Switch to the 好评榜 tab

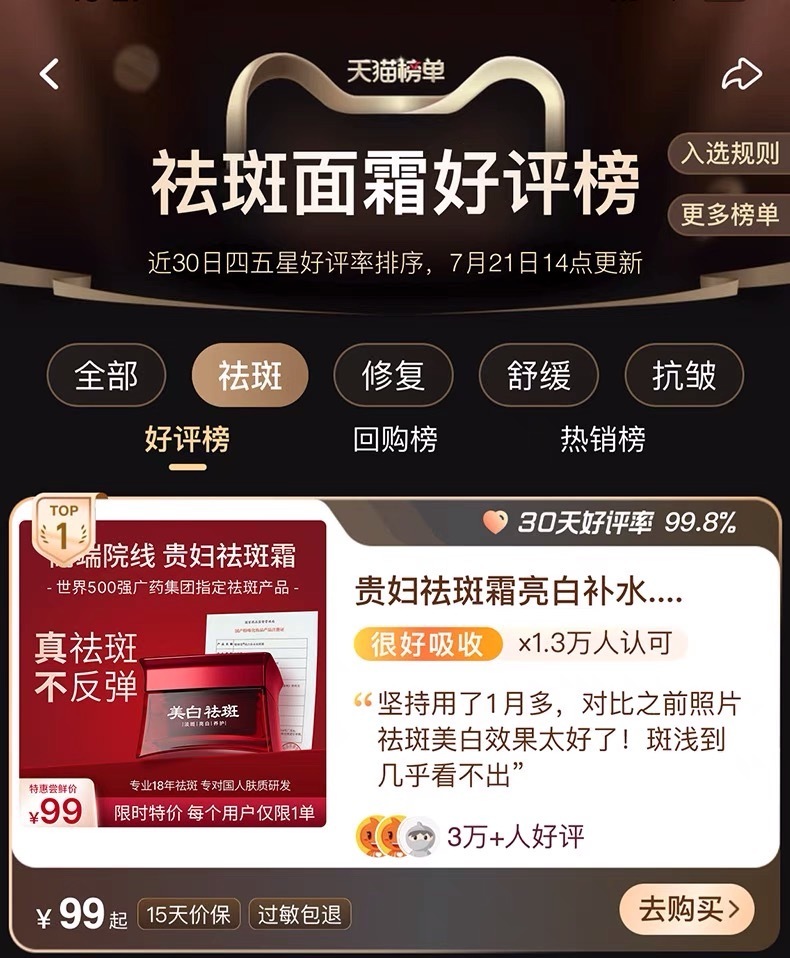coord(188,440)
